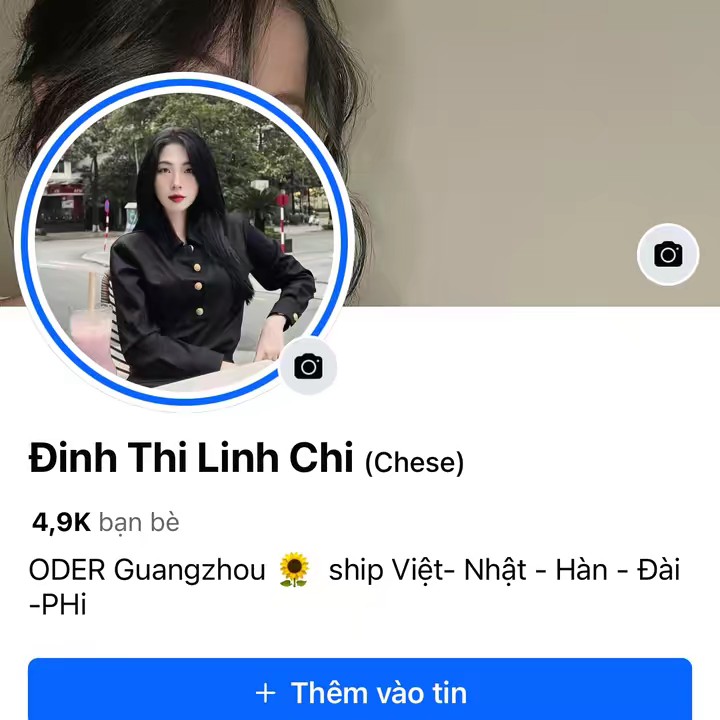Tap the camera icon on the cover photo

tap(668, 255)
